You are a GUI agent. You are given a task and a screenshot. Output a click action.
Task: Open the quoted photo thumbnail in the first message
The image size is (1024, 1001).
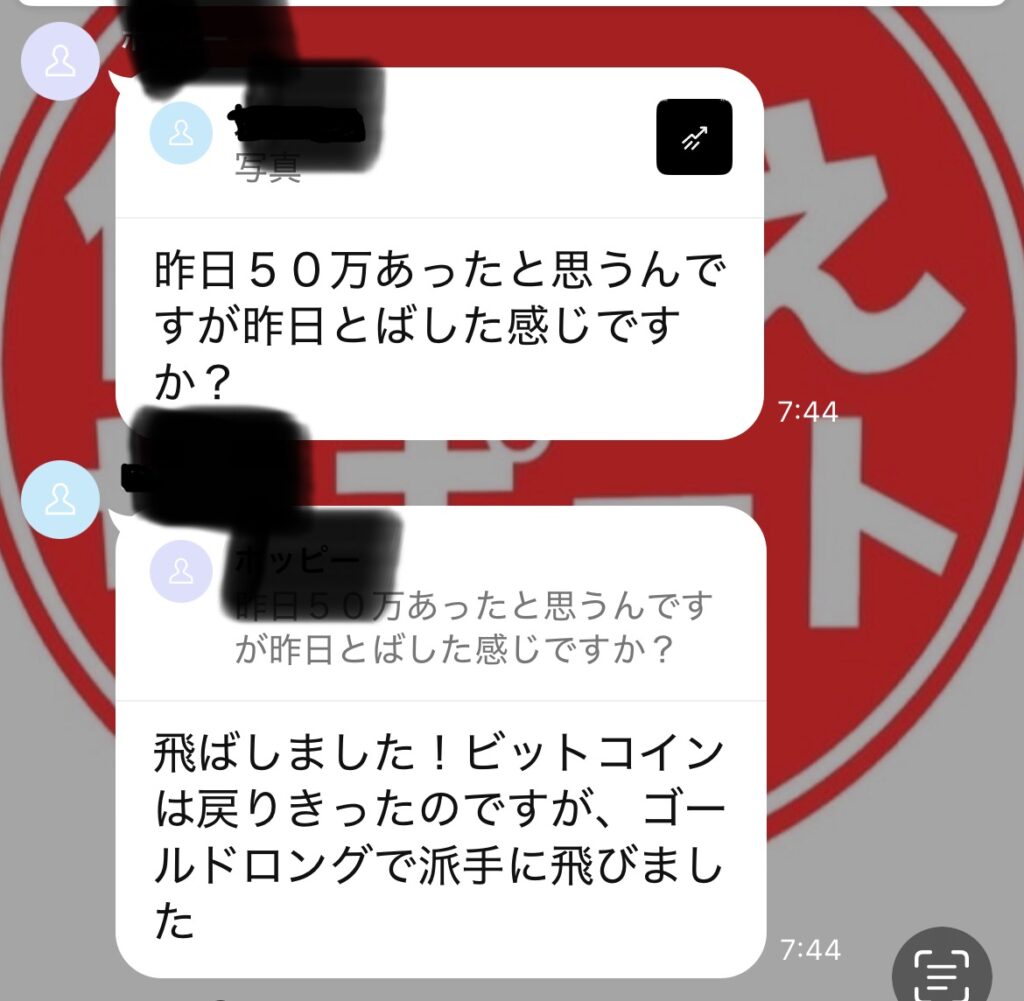(x=694, y=138)
